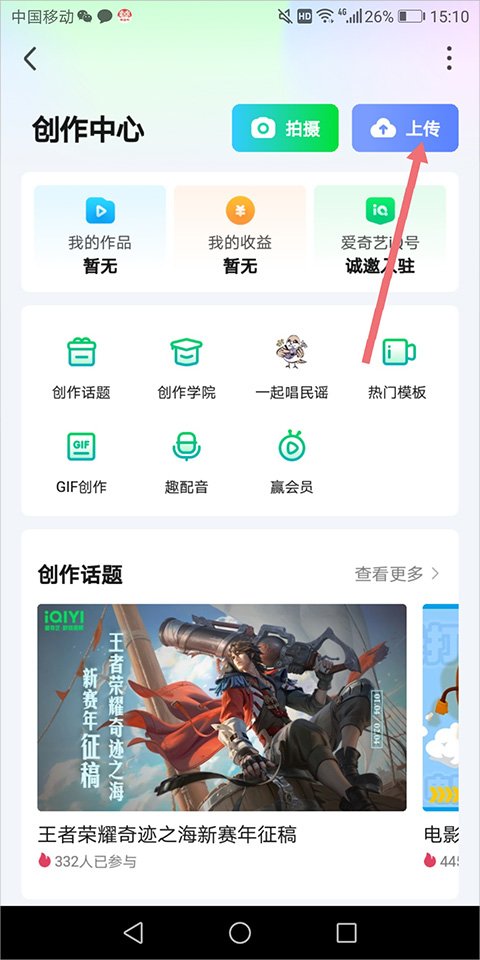Screen dimensions: 480x960
Task: Open GIF创作
Action: 81,463
